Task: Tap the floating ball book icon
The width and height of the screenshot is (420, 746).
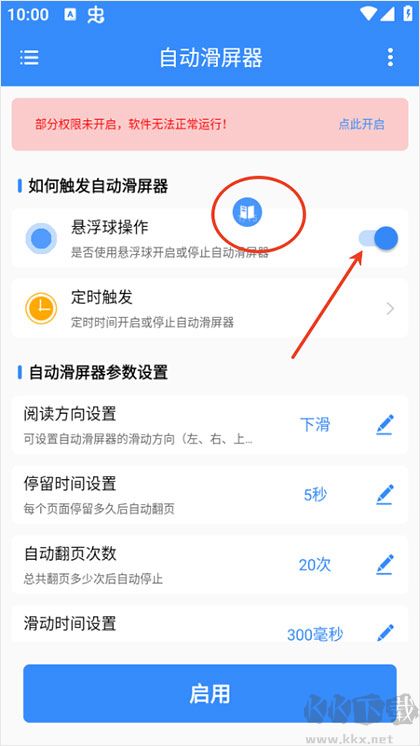Action: coord(247,211)
